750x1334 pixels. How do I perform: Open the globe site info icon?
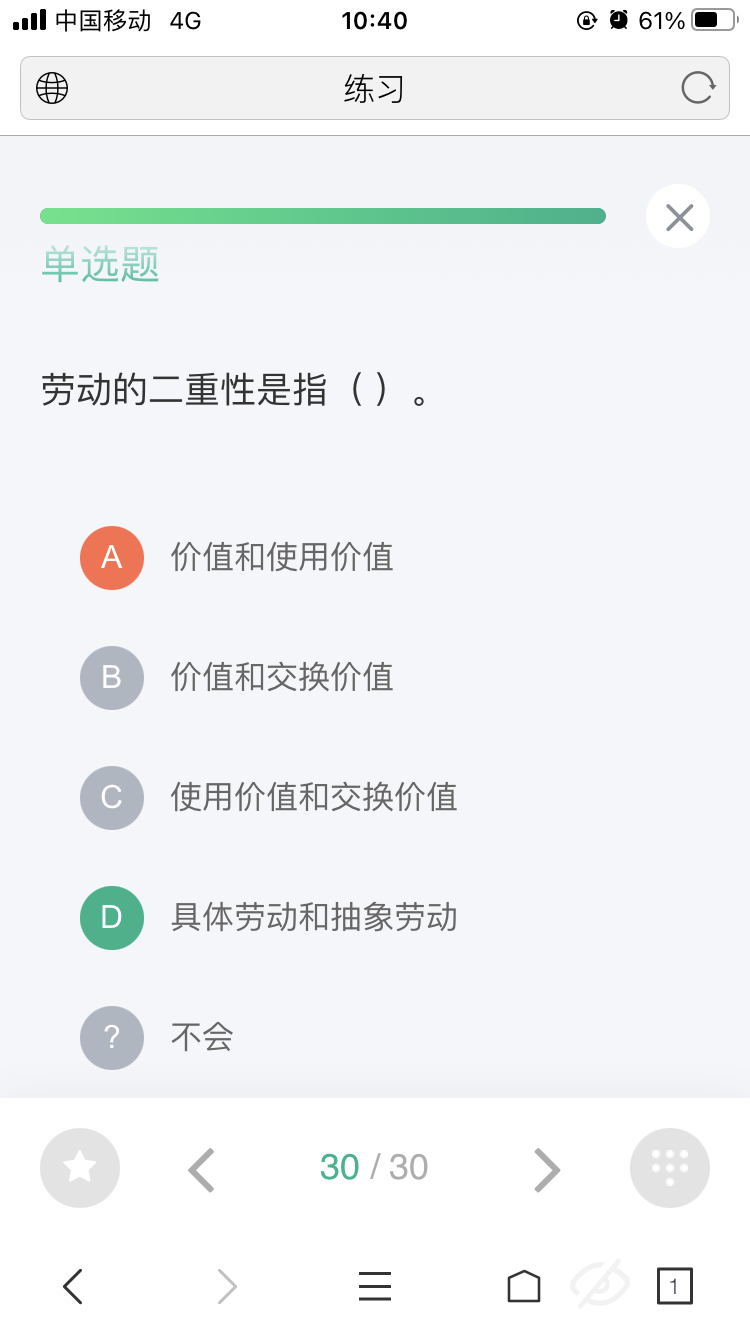[52, 88]
